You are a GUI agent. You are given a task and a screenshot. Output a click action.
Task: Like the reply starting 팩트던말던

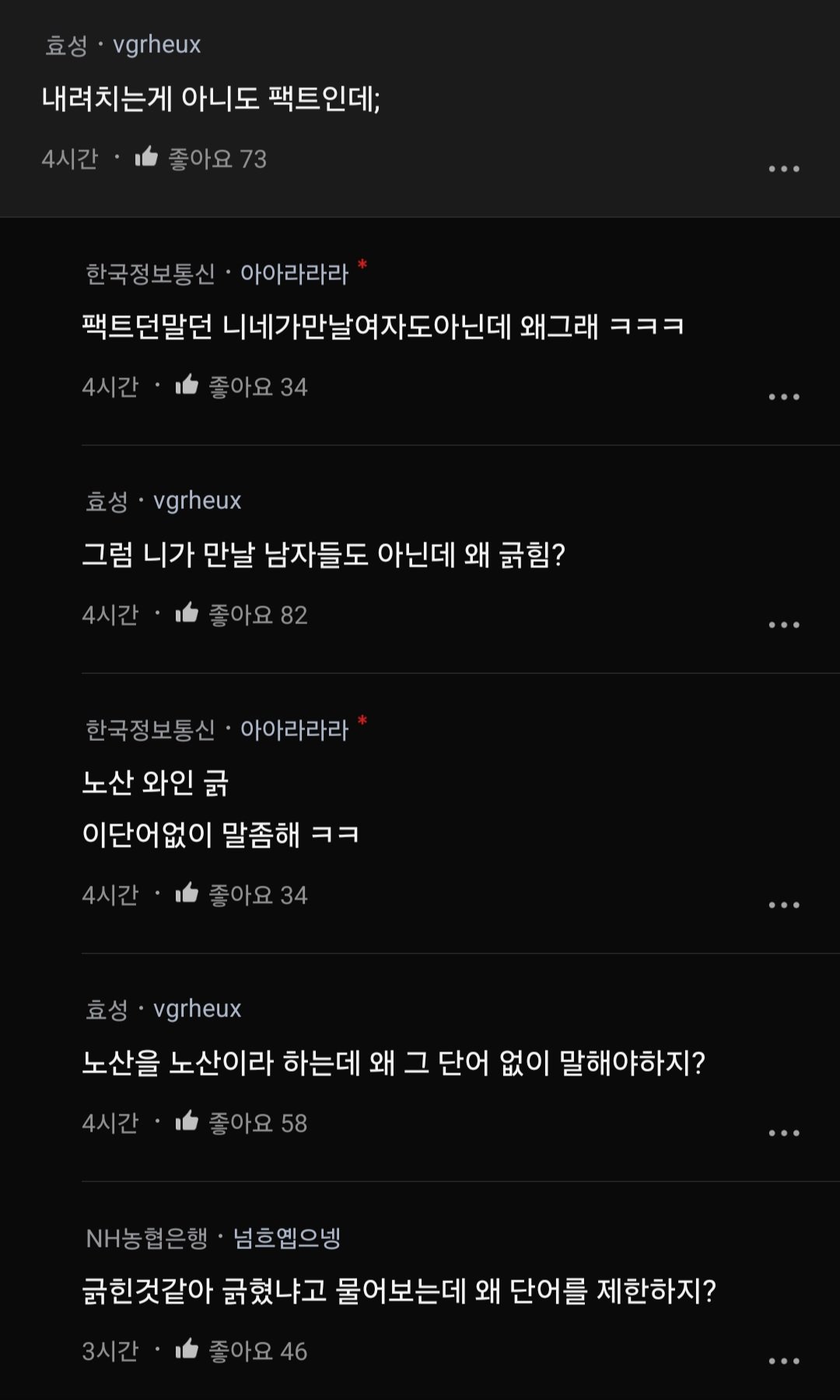187,386
